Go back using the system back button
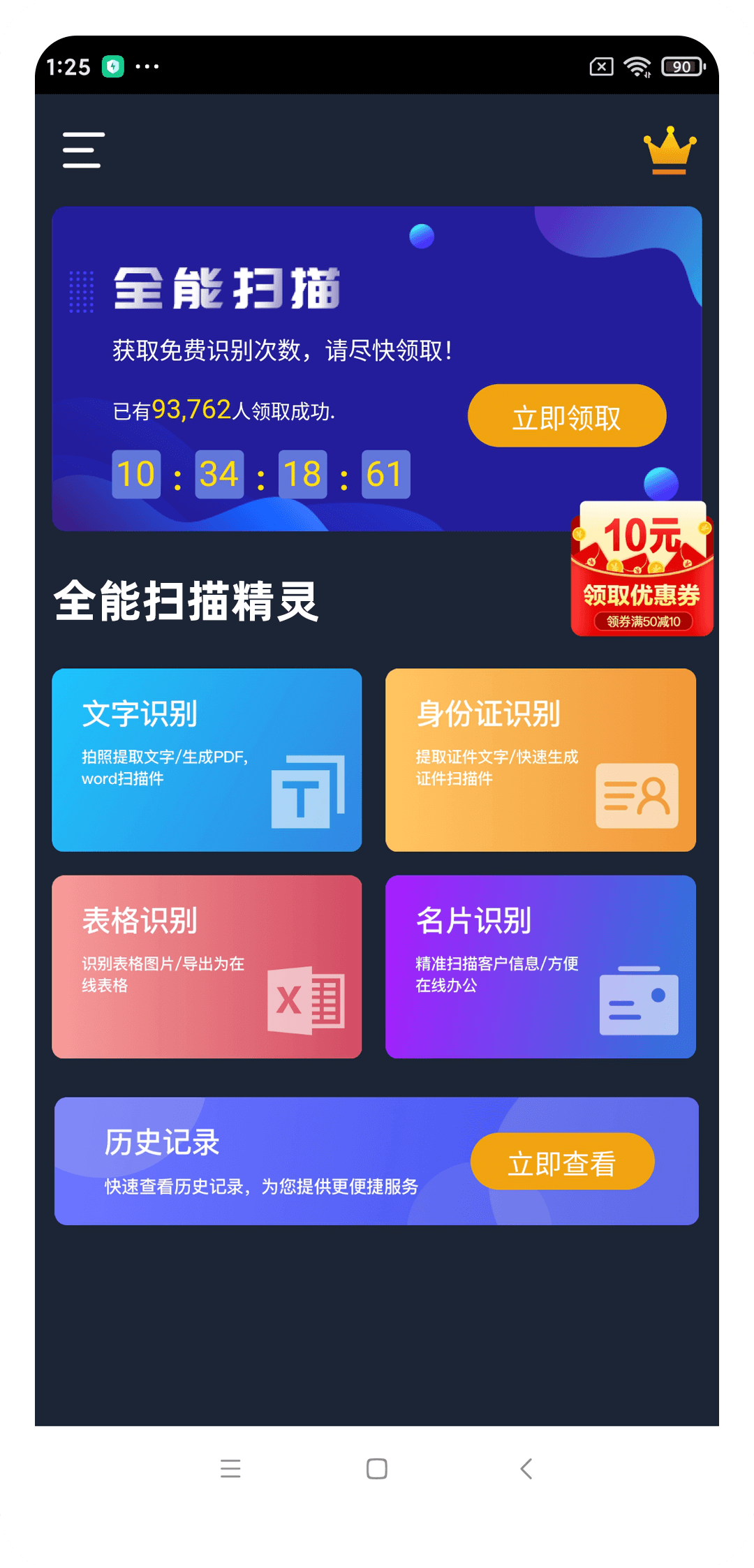Screen dimensions: 754x1568 tap(526, 1469)
